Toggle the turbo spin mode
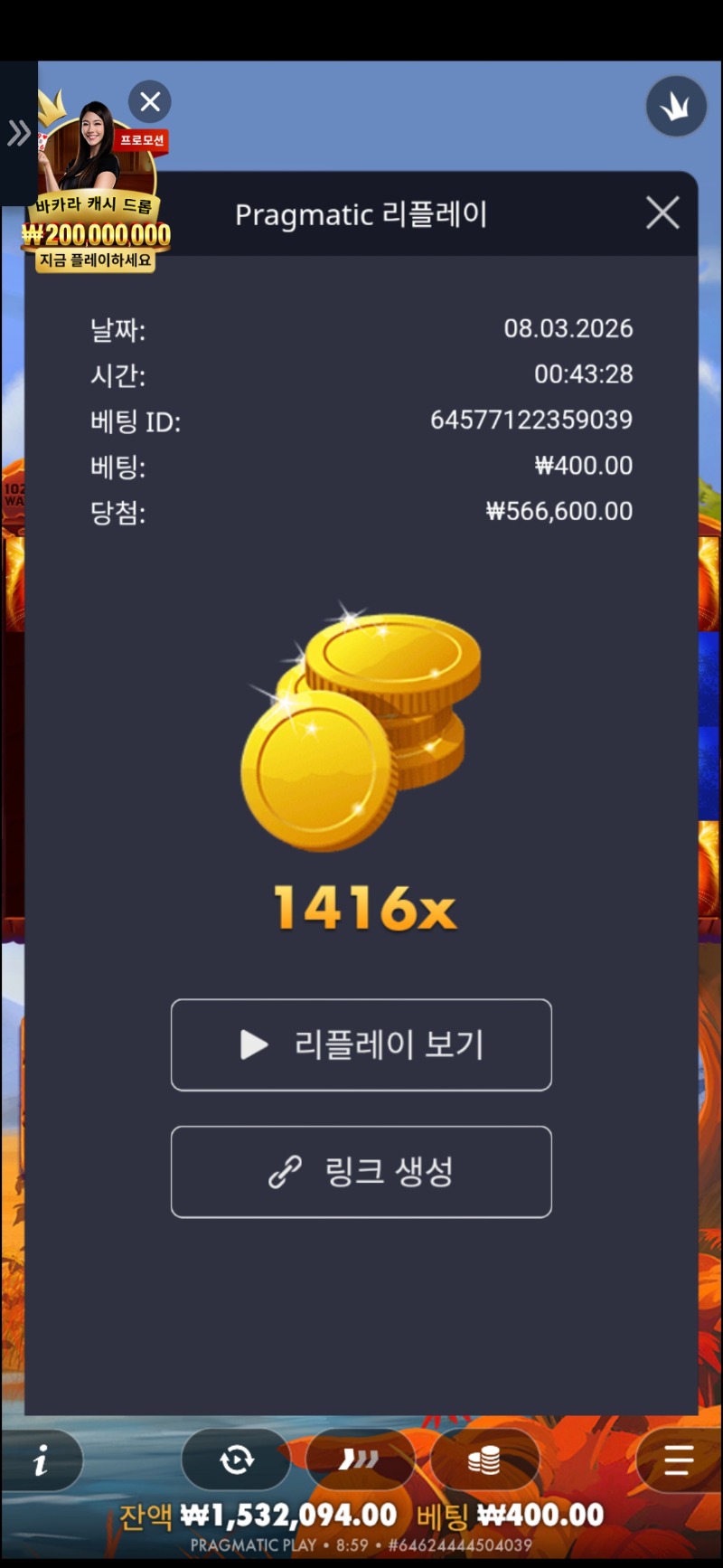Viewport: 723px width, 1568px height. [360, 1459]
